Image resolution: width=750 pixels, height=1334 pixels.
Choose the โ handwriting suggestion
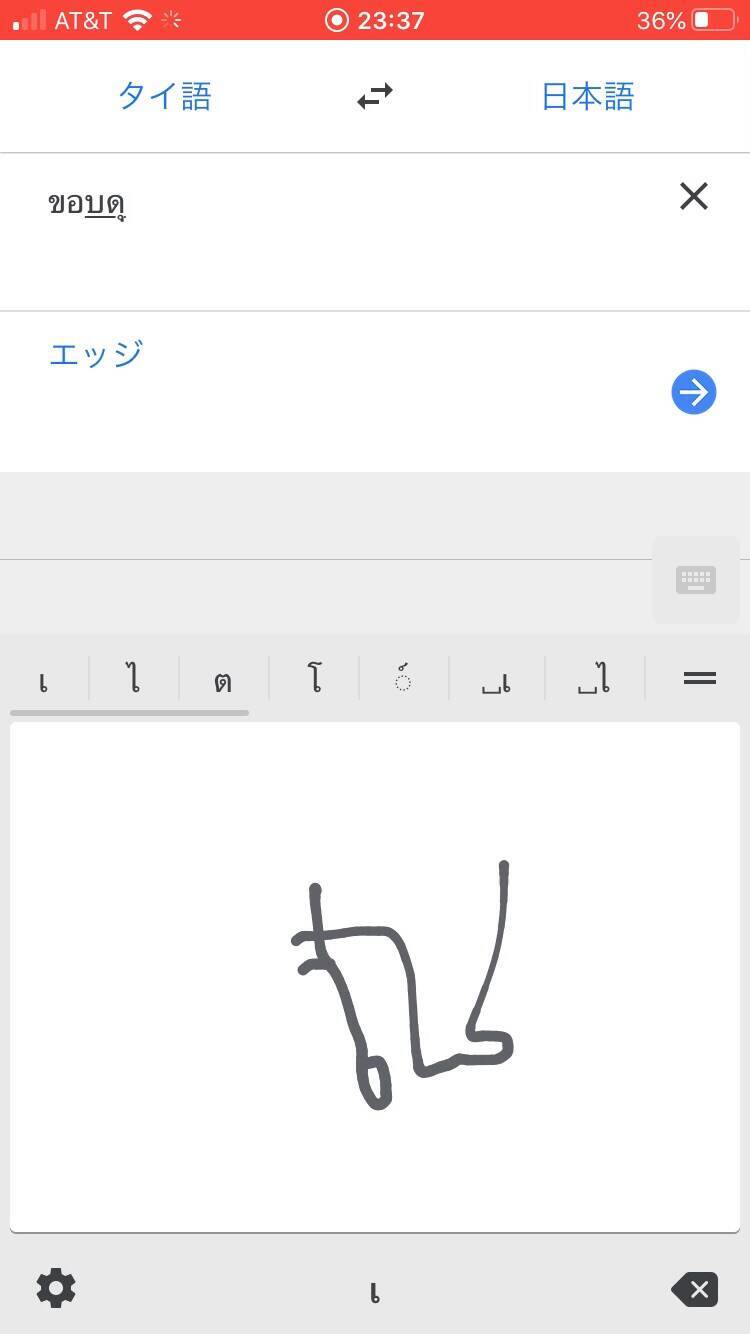[x=314, y=680]
